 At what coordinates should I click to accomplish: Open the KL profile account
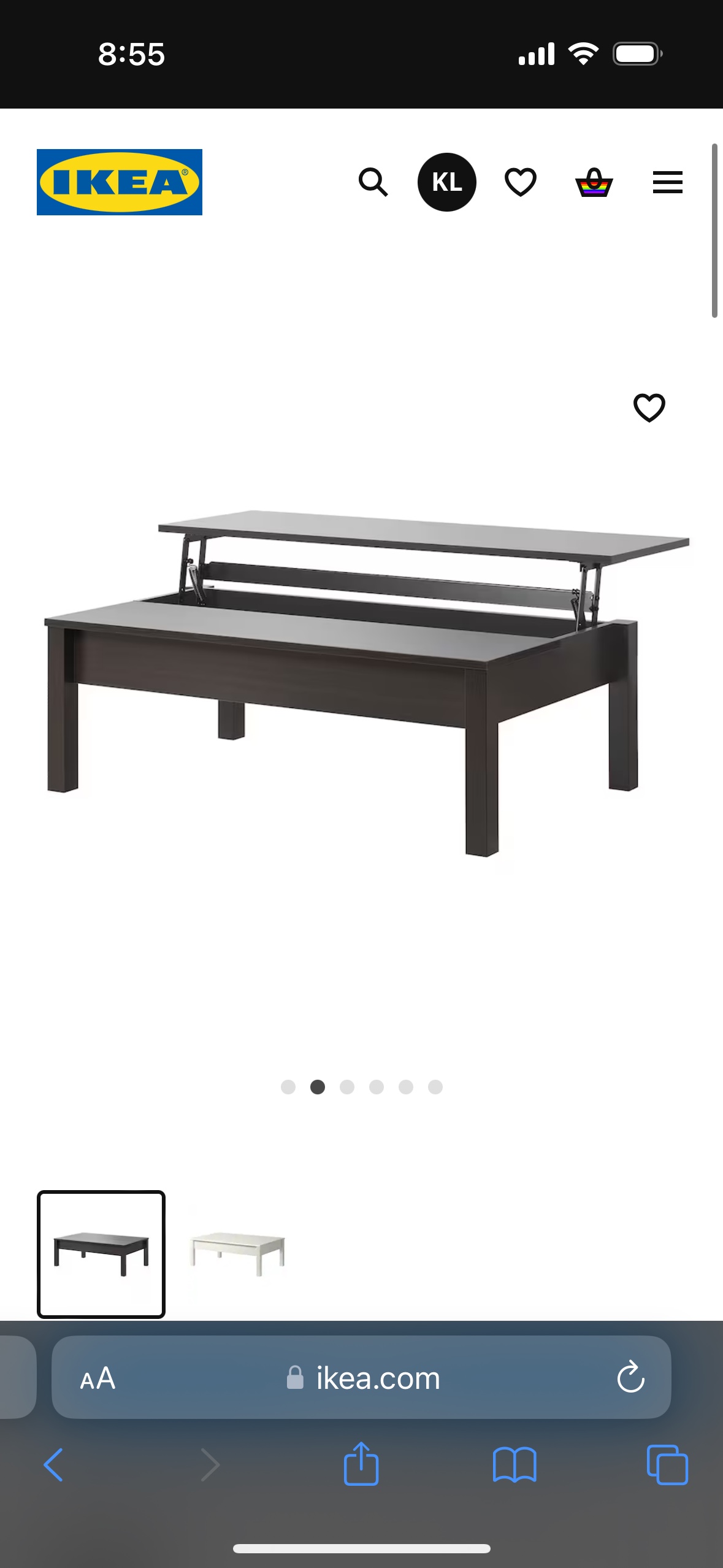pyautogui.click(x=446, y=182)
